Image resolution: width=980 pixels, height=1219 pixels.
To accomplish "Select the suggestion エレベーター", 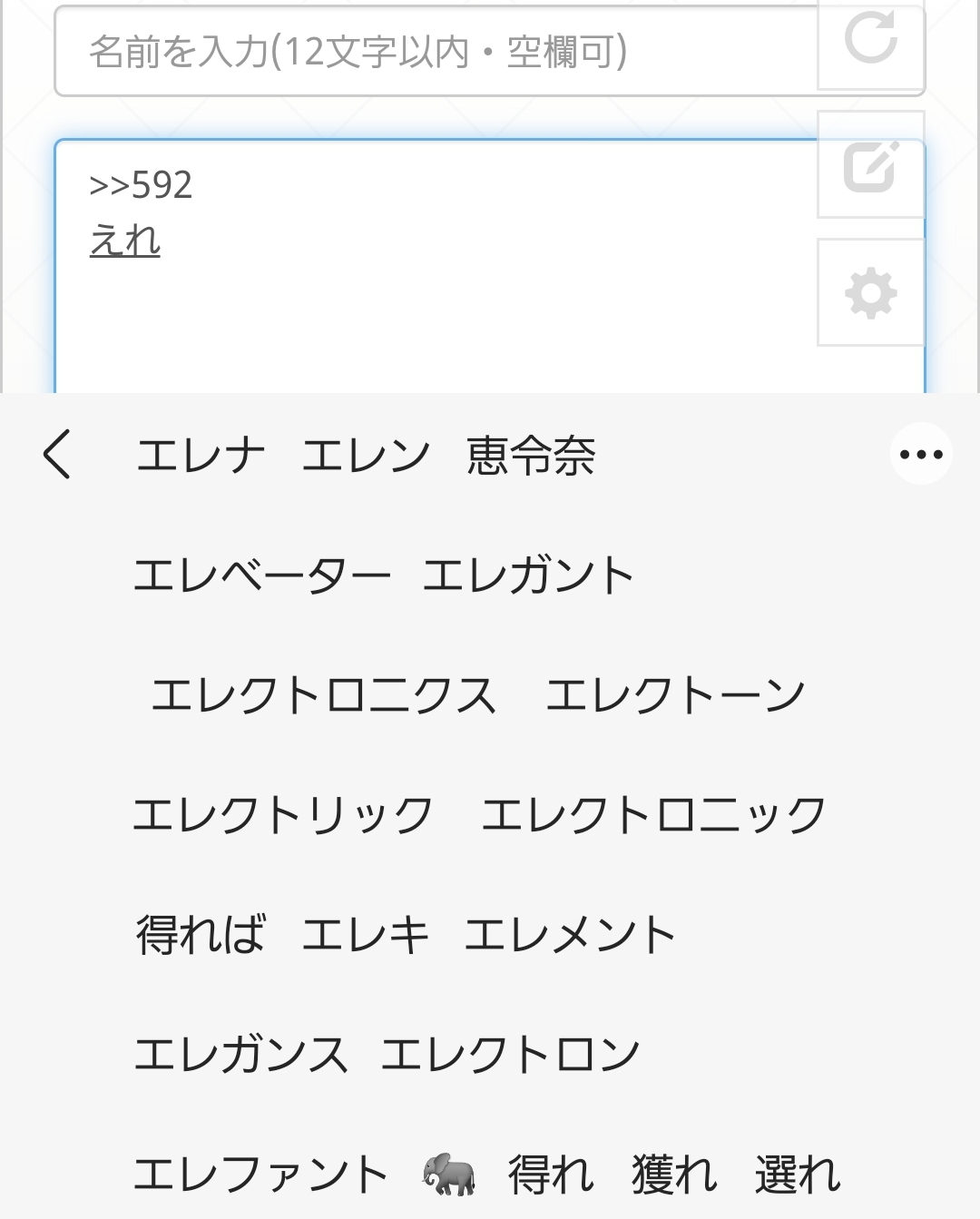I will coord(262,575).
